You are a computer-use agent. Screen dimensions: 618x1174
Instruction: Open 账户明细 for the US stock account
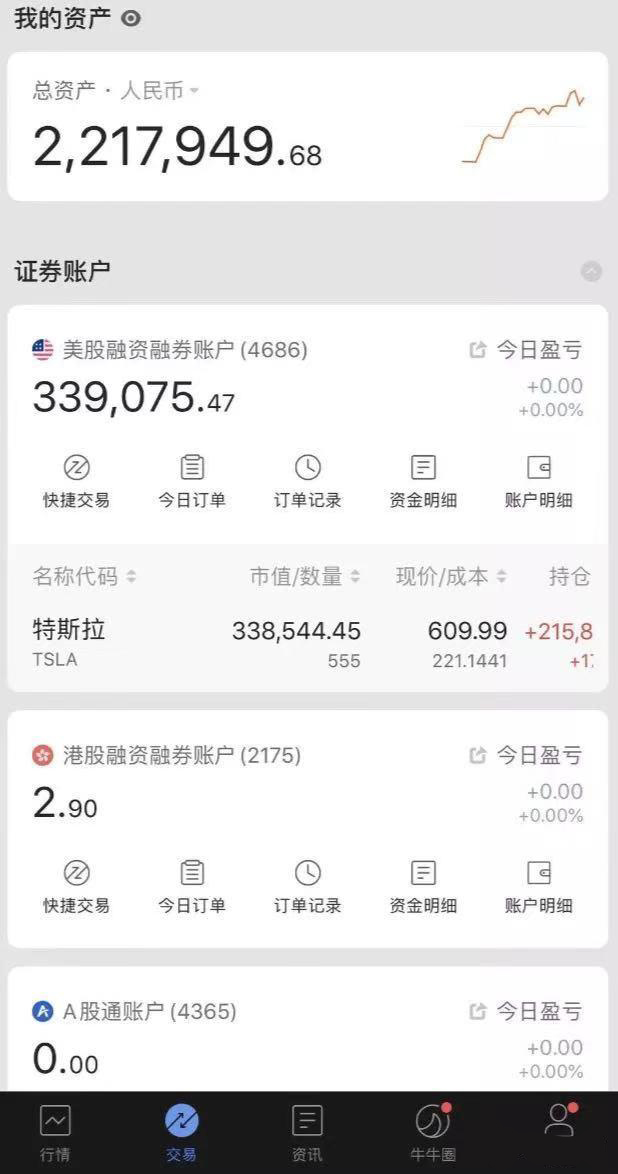click(539, 481)
